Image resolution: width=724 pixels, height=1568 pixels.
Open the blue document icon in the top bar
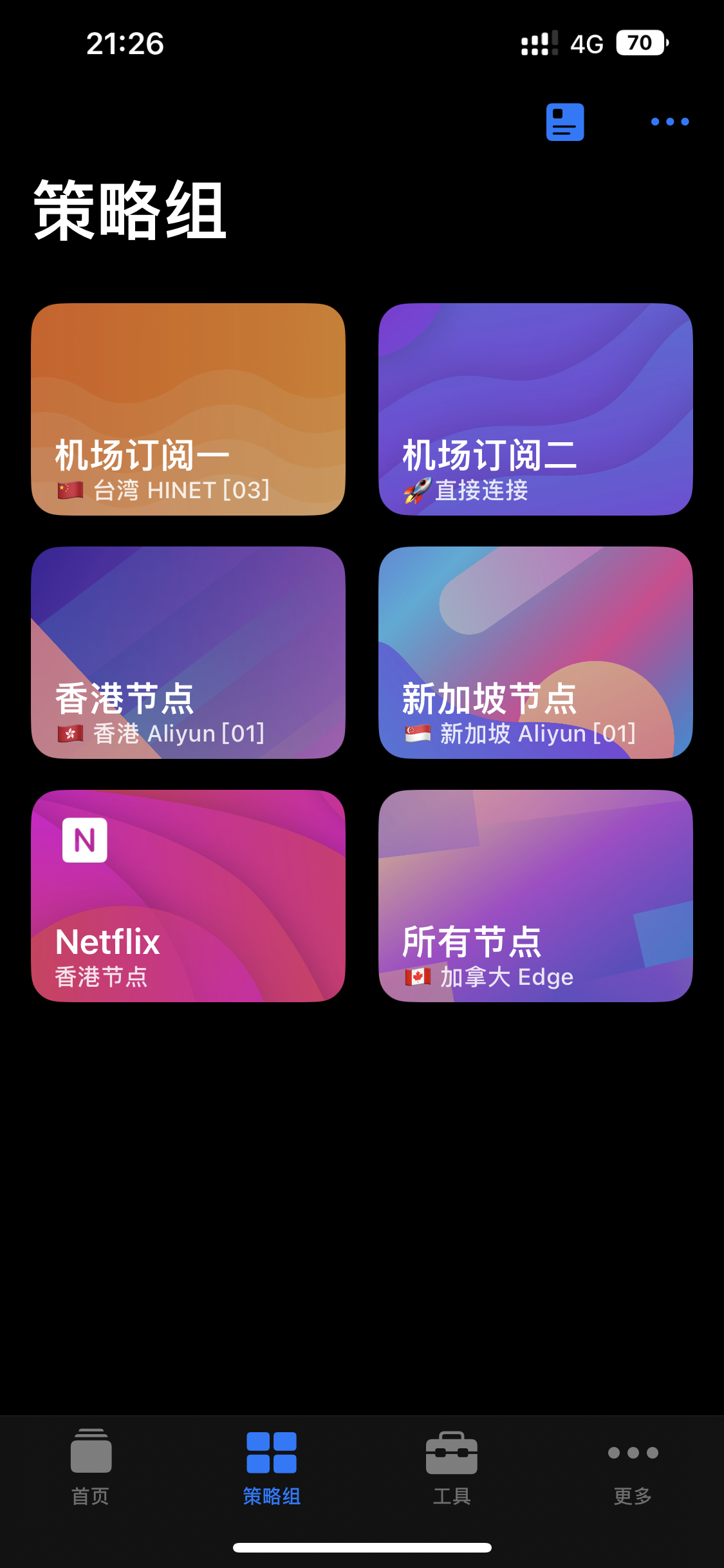(x=564, y=122)
